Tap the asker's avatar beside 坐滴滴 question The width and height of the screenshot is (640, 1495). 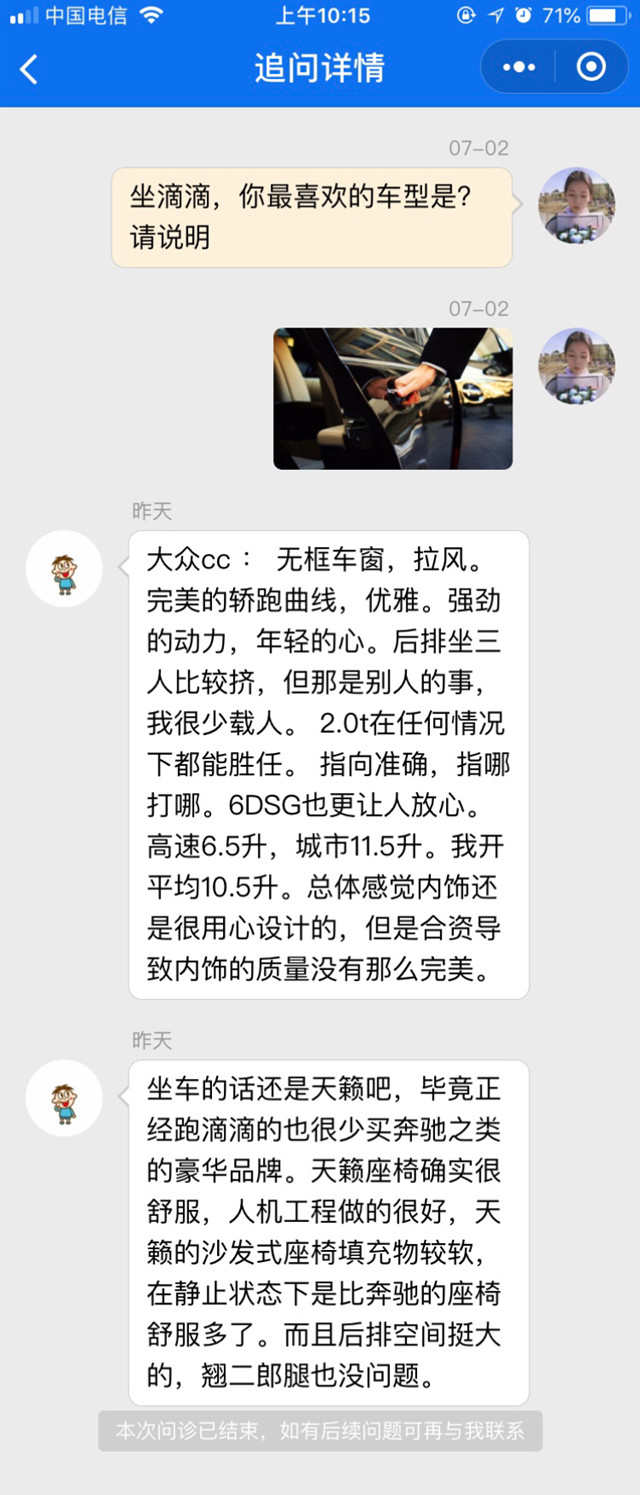(x=576, y=206)
